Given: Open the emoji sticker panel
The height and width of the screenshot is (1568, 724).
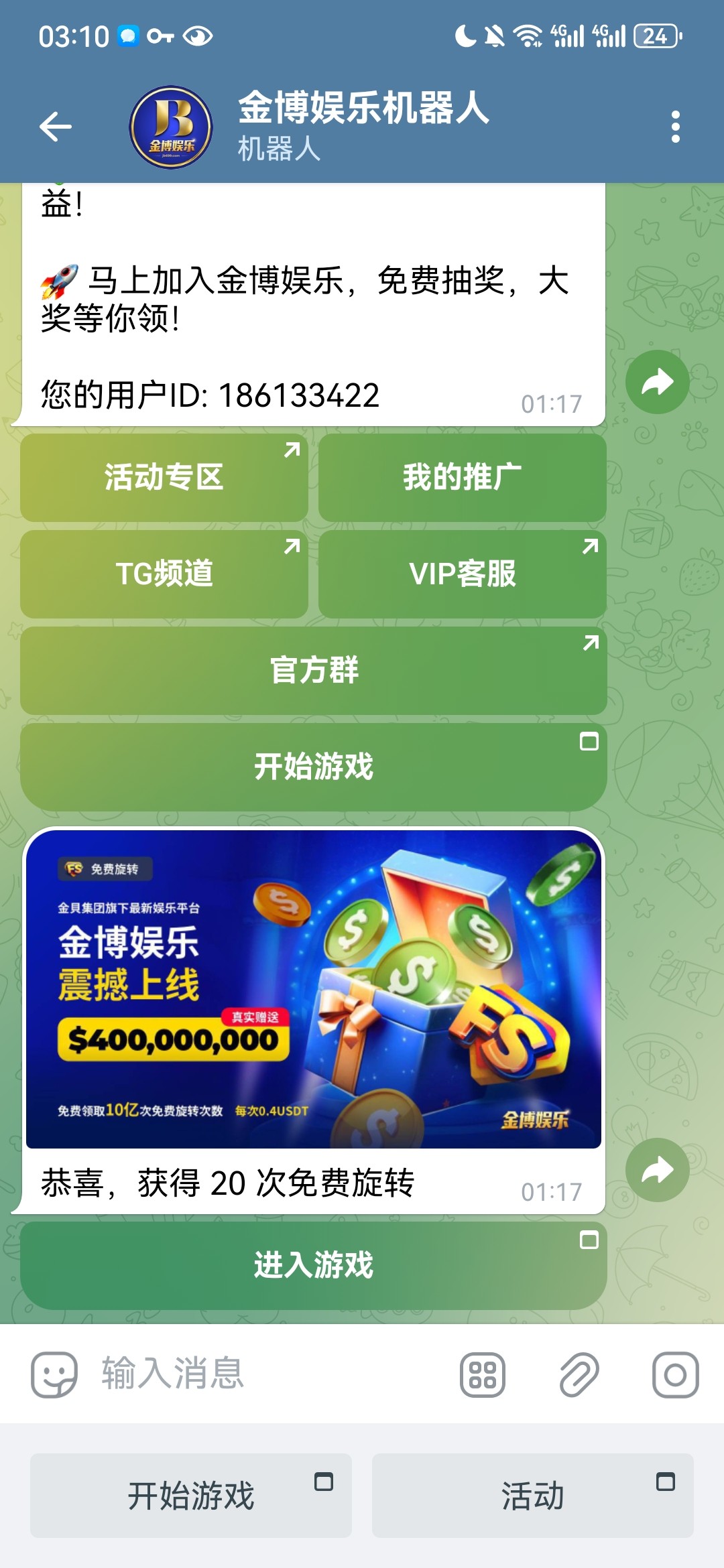Looking at the screenshot, I should [54, 1374].
